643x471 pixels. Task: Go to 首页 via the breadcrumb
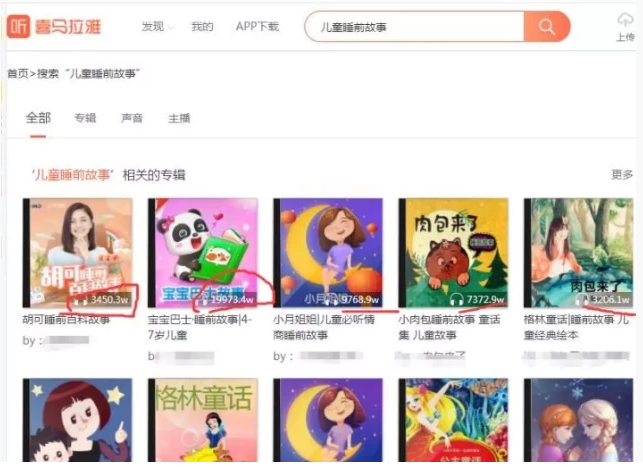[17, 74]
